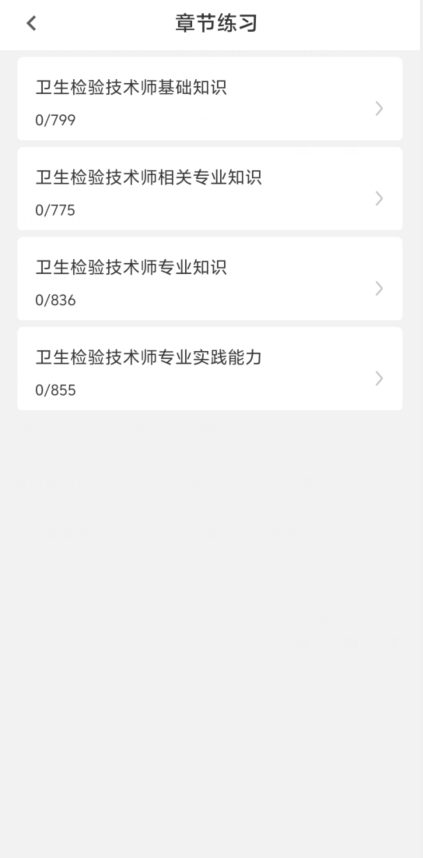Open 卫生检验技术师基础知识 chapter
Image resolution: width=423 pixels, height=858 pixels.
(210, 99)
